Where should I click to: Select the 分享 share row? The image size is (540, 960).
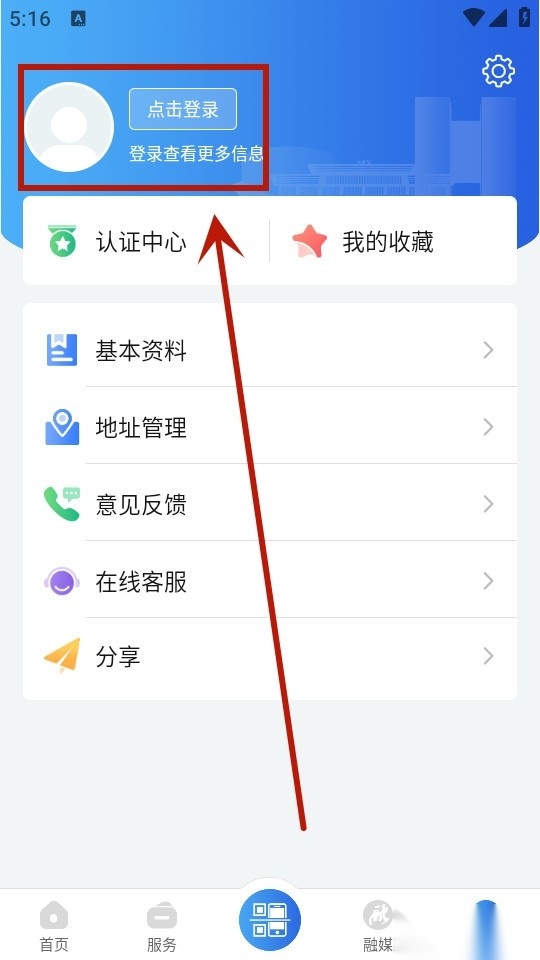click(270, 656)
